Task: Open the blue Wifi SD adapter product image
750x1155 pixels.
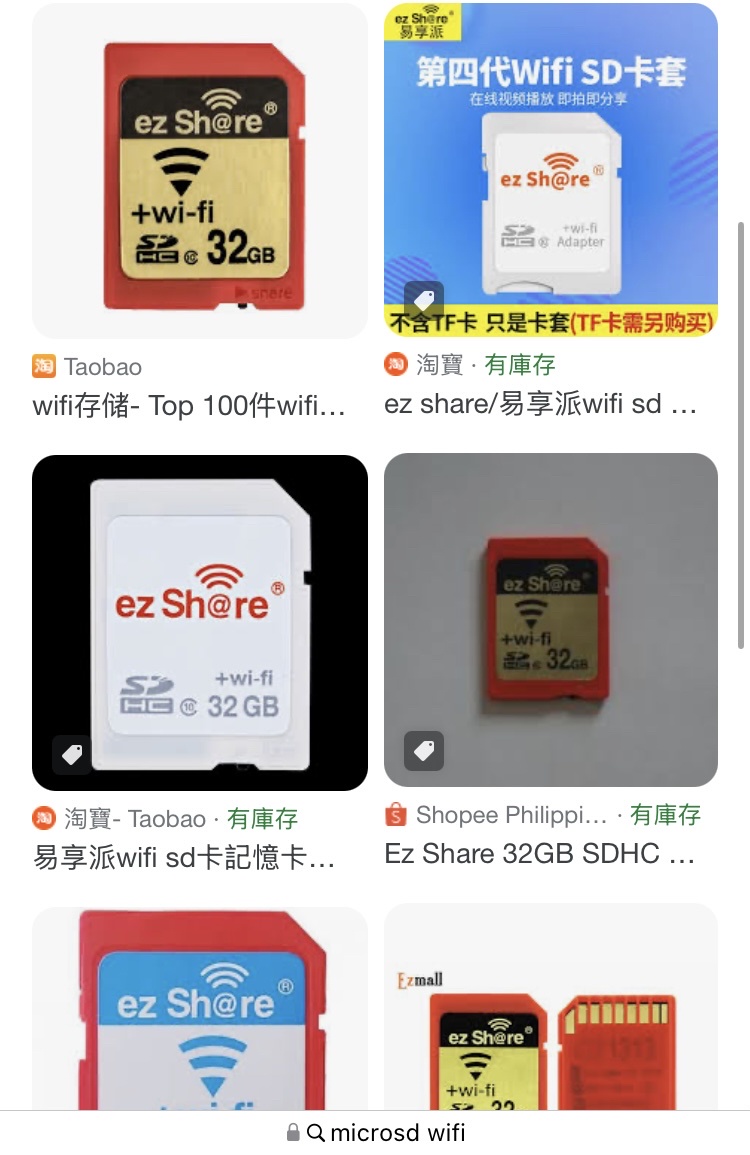Action: (551, 170)
